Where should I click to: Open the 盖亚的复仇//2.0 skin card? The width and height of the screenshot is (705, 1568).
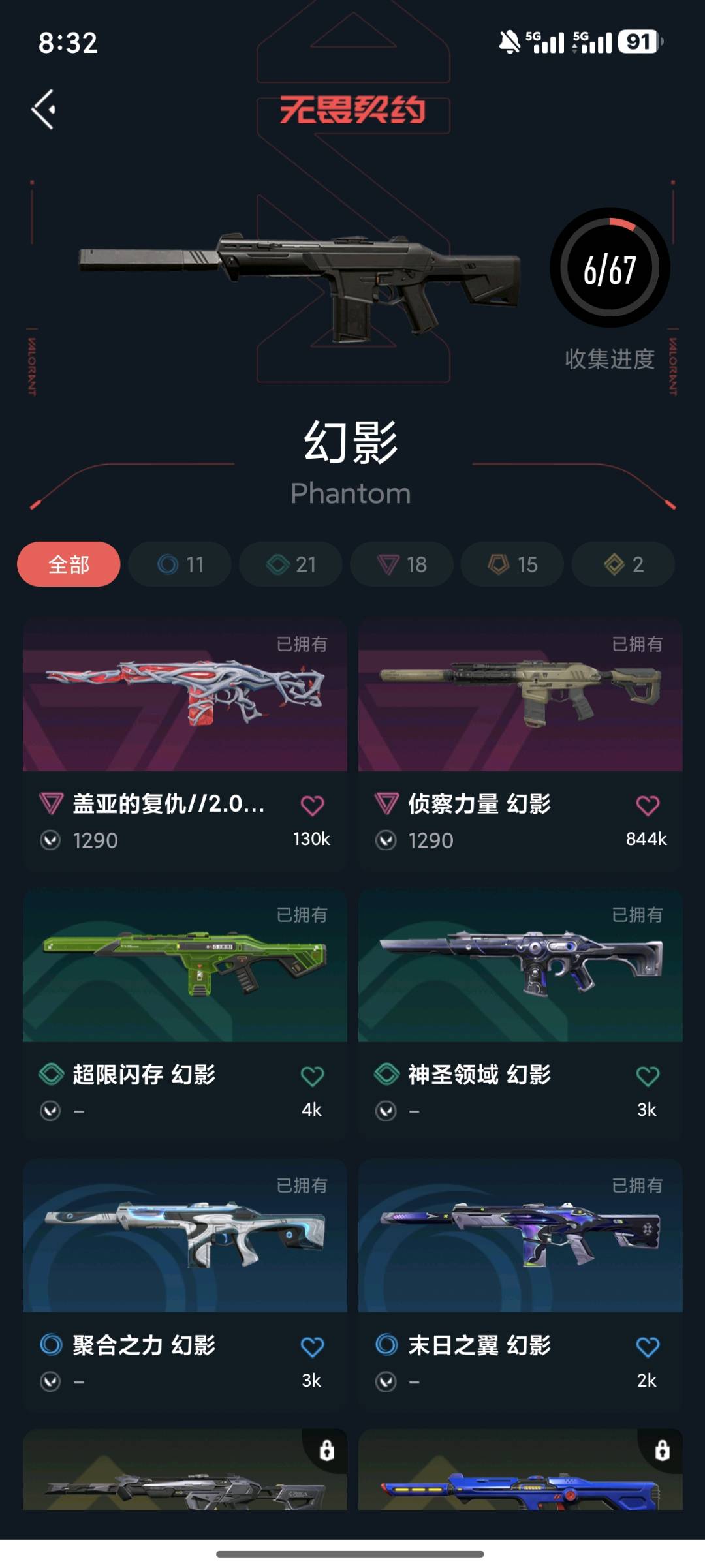pos(185,744)
